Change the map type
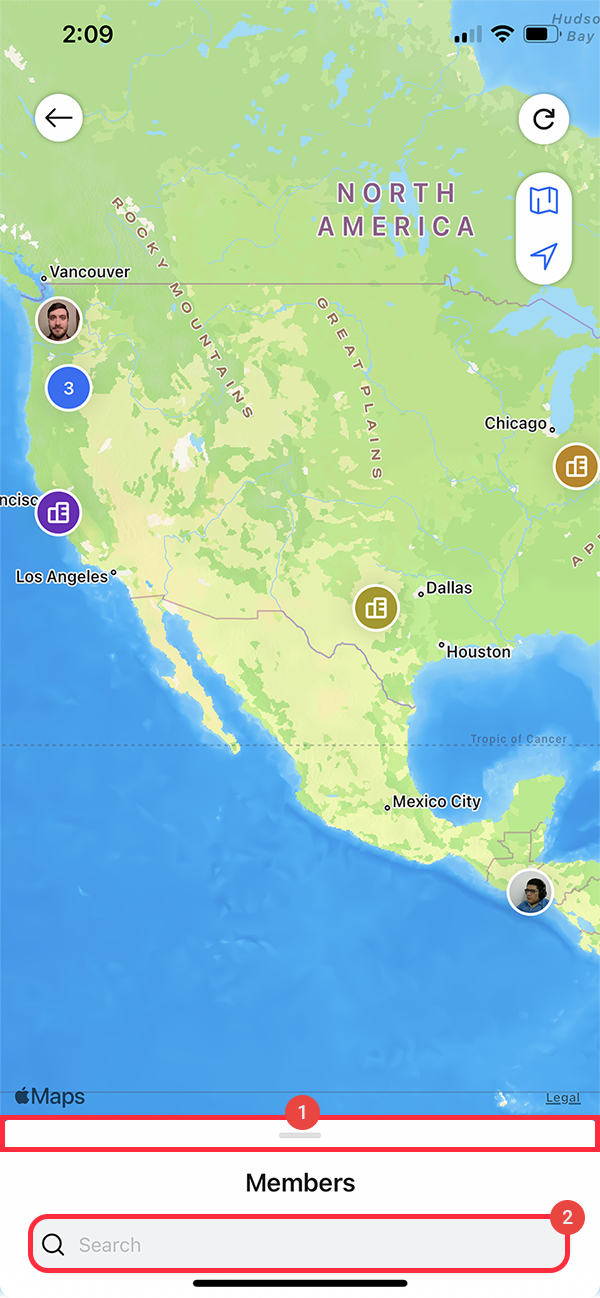Viewport: 600px width, 1298px height. (x=544, y=202)
